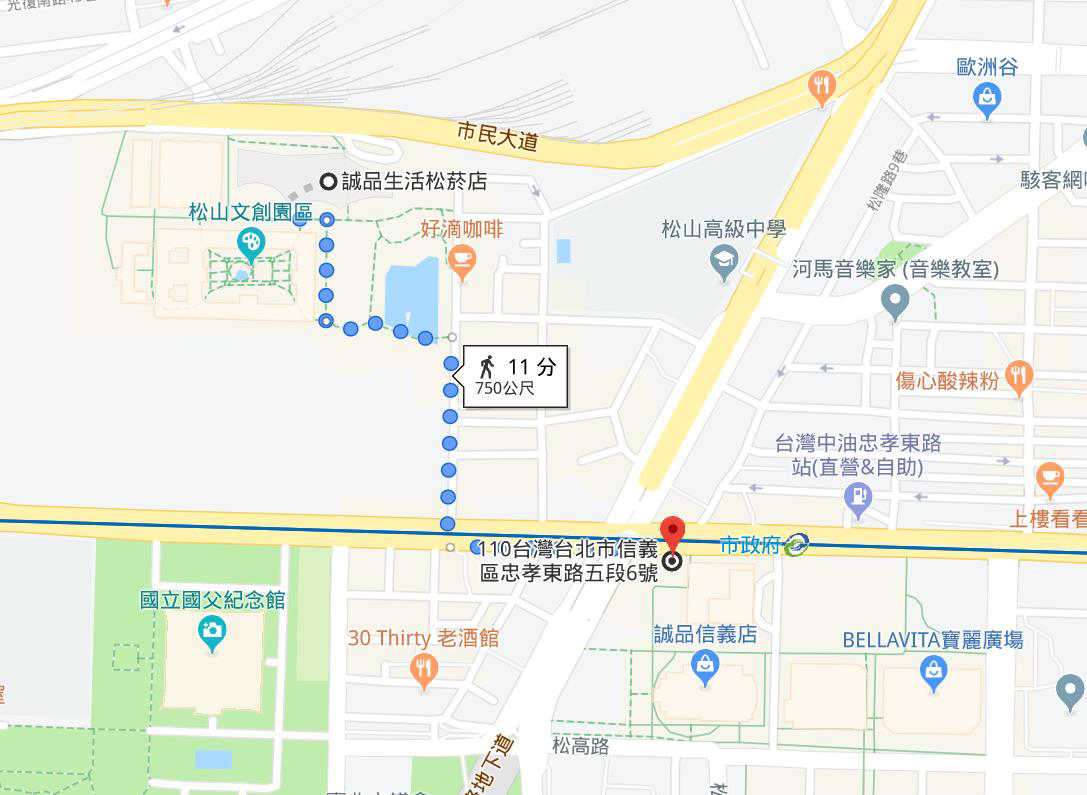
Task: Tap the 上樓看看 cafe marker
Action: (x=1049, y=477)
